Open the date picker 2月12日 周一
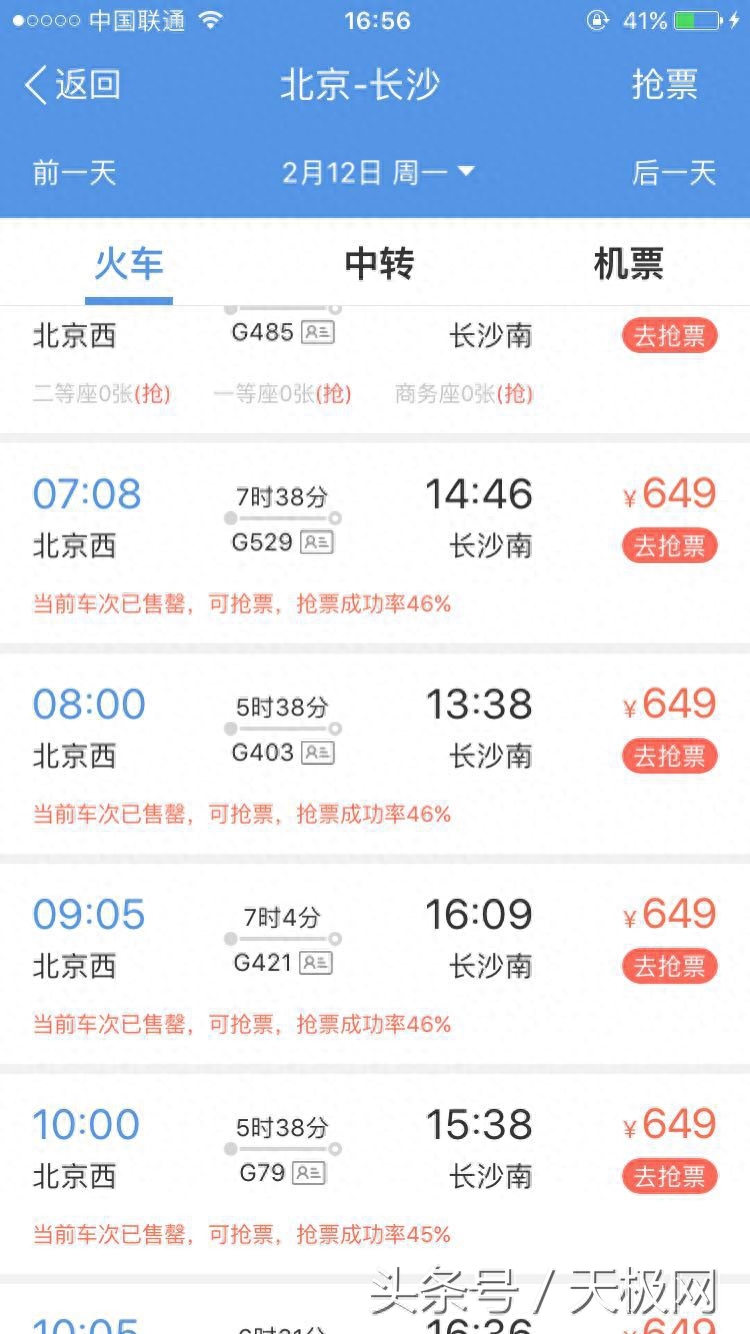 377,173
